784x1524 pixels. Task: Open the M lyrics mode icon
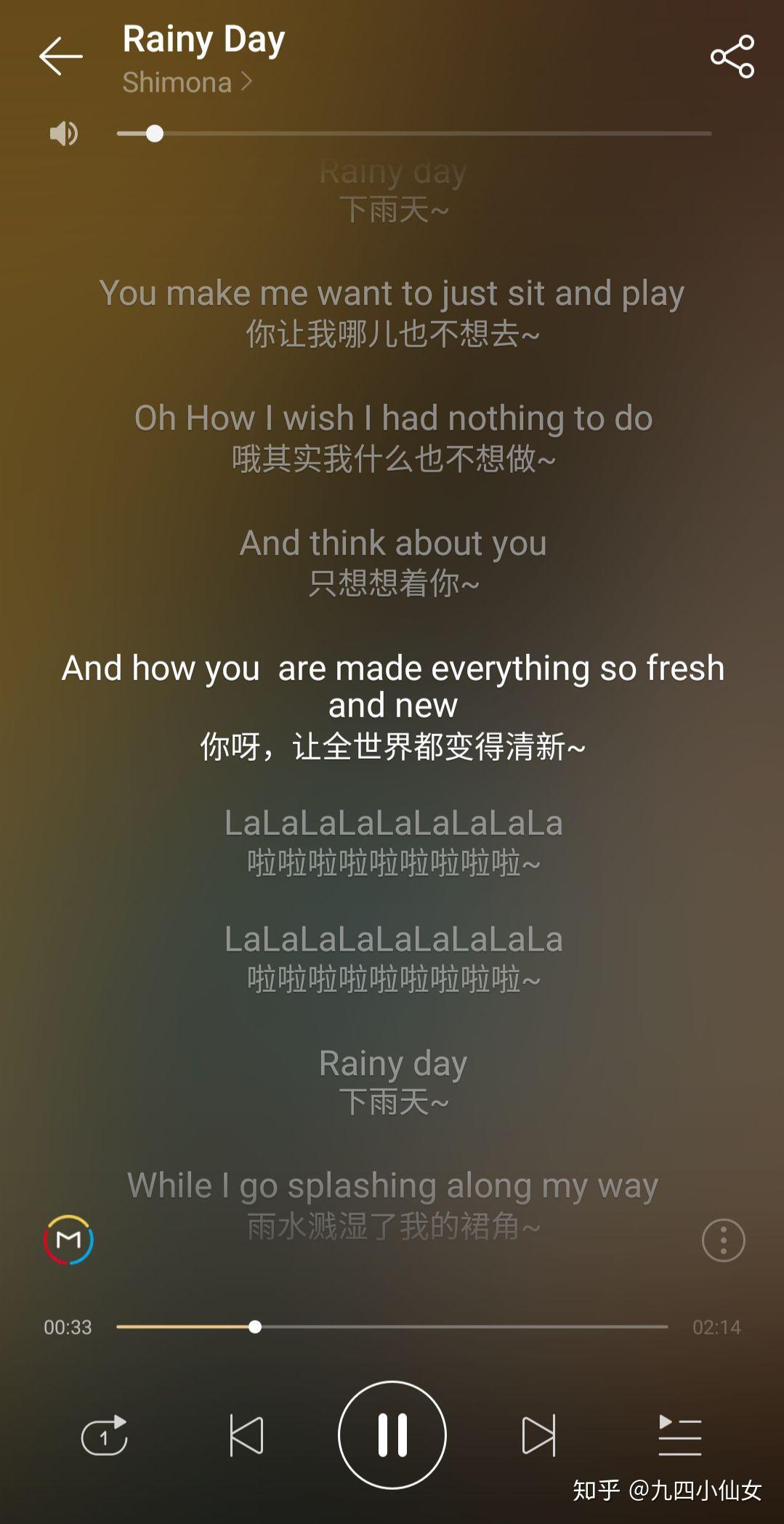click(68, 1240)
